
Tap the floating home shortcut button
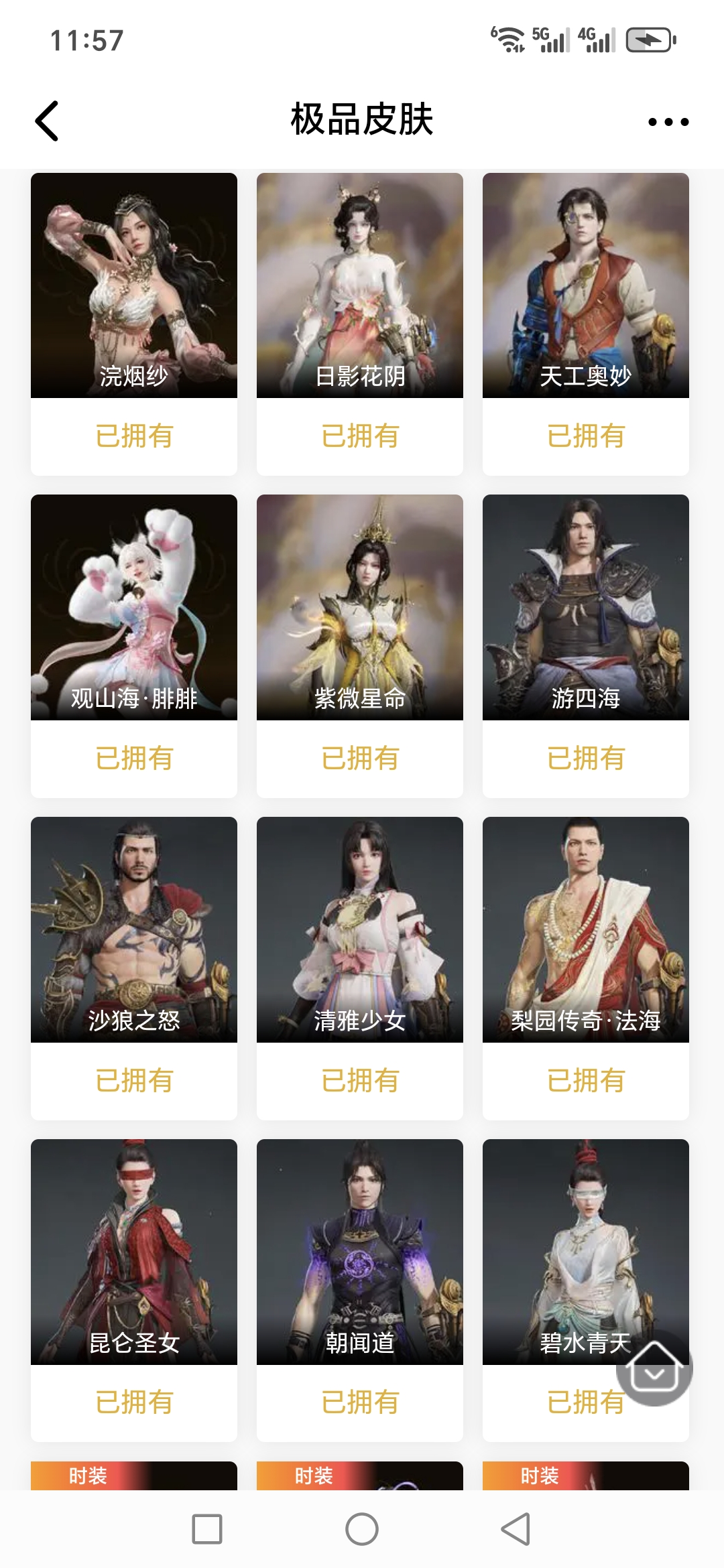654,1368
